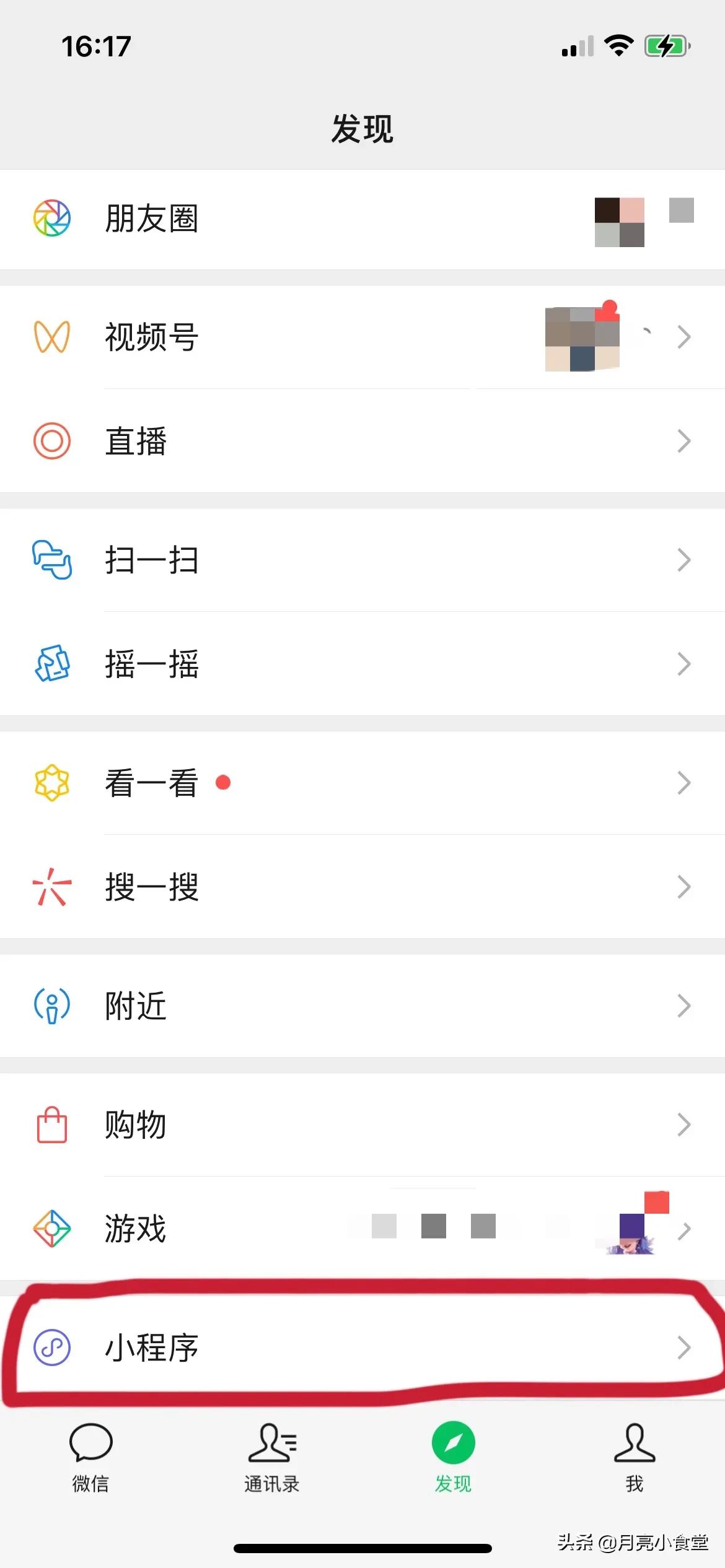The width and height of the screenshot is (725, 1568).
Task: Click the 直播 Live streaming icon
Action: [x=53, y=441]
